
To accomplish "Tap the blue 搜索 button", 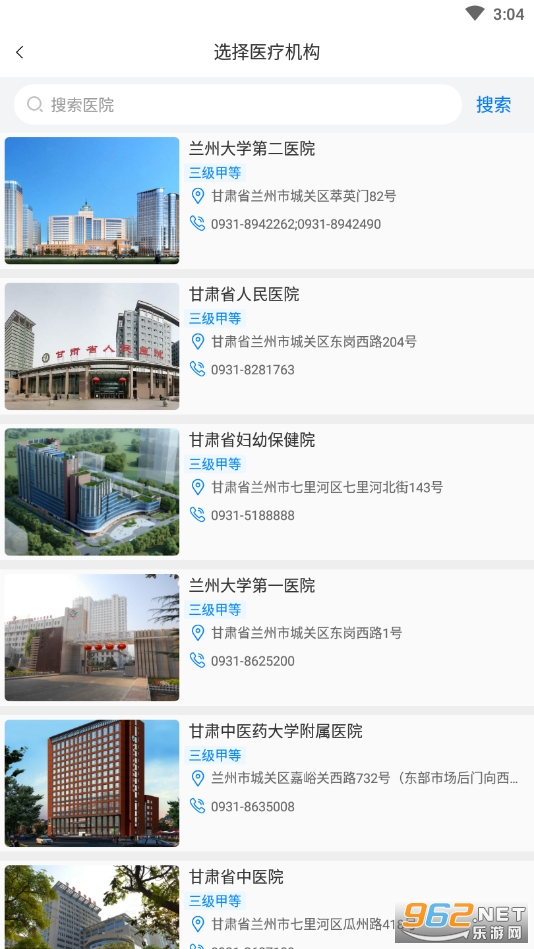I will point(493,105).
